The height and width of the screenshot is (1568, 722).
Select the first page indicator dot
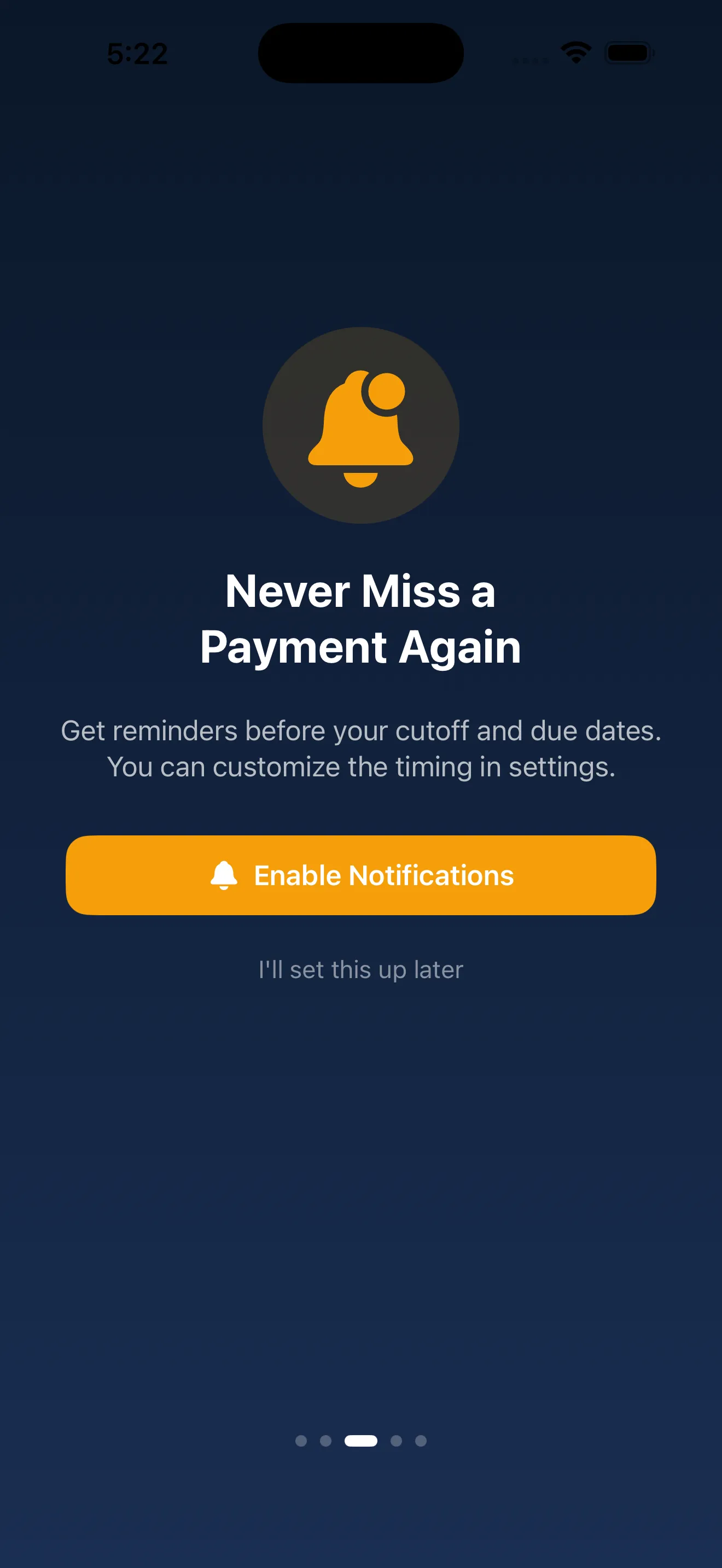click(x=302, y=1440)
